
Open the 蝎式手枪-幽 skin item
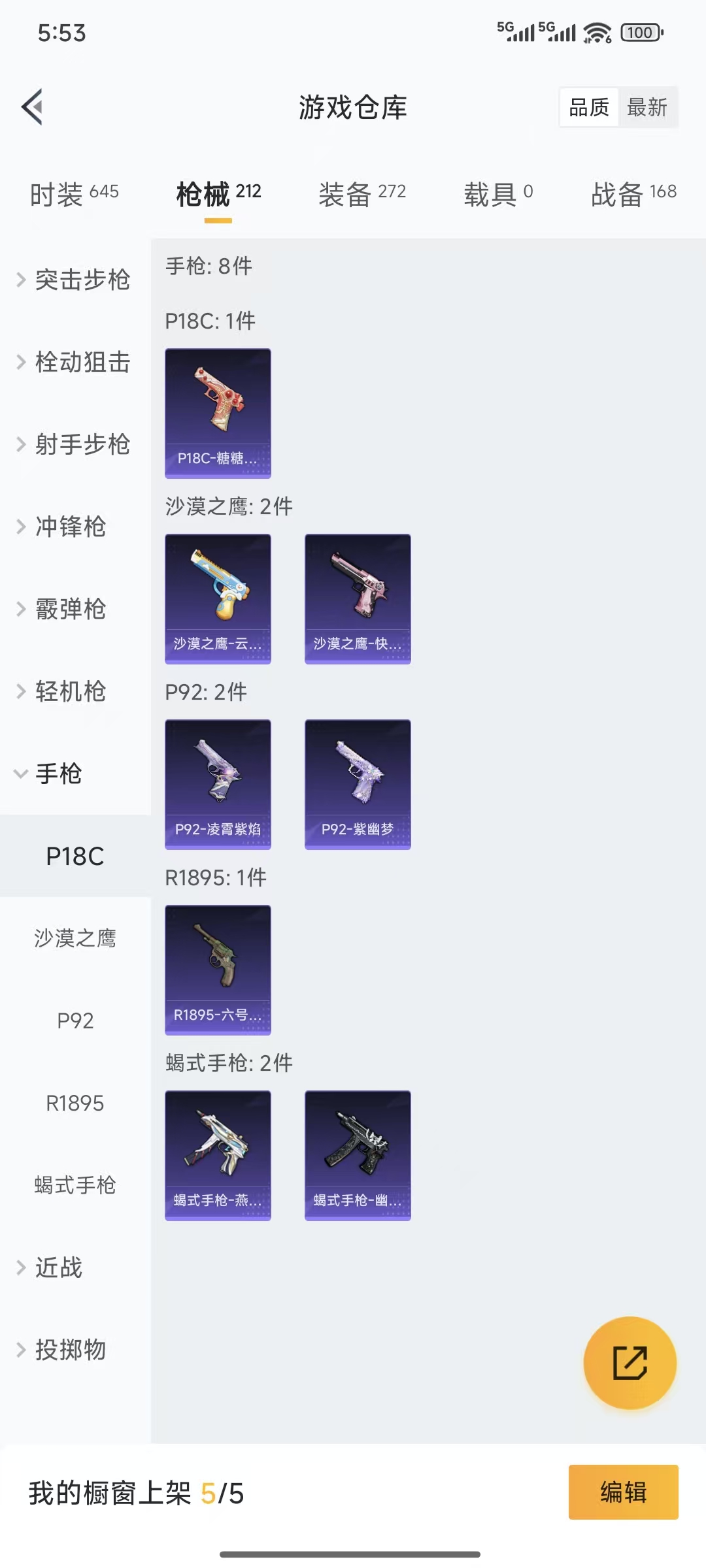click(358, 1155)
